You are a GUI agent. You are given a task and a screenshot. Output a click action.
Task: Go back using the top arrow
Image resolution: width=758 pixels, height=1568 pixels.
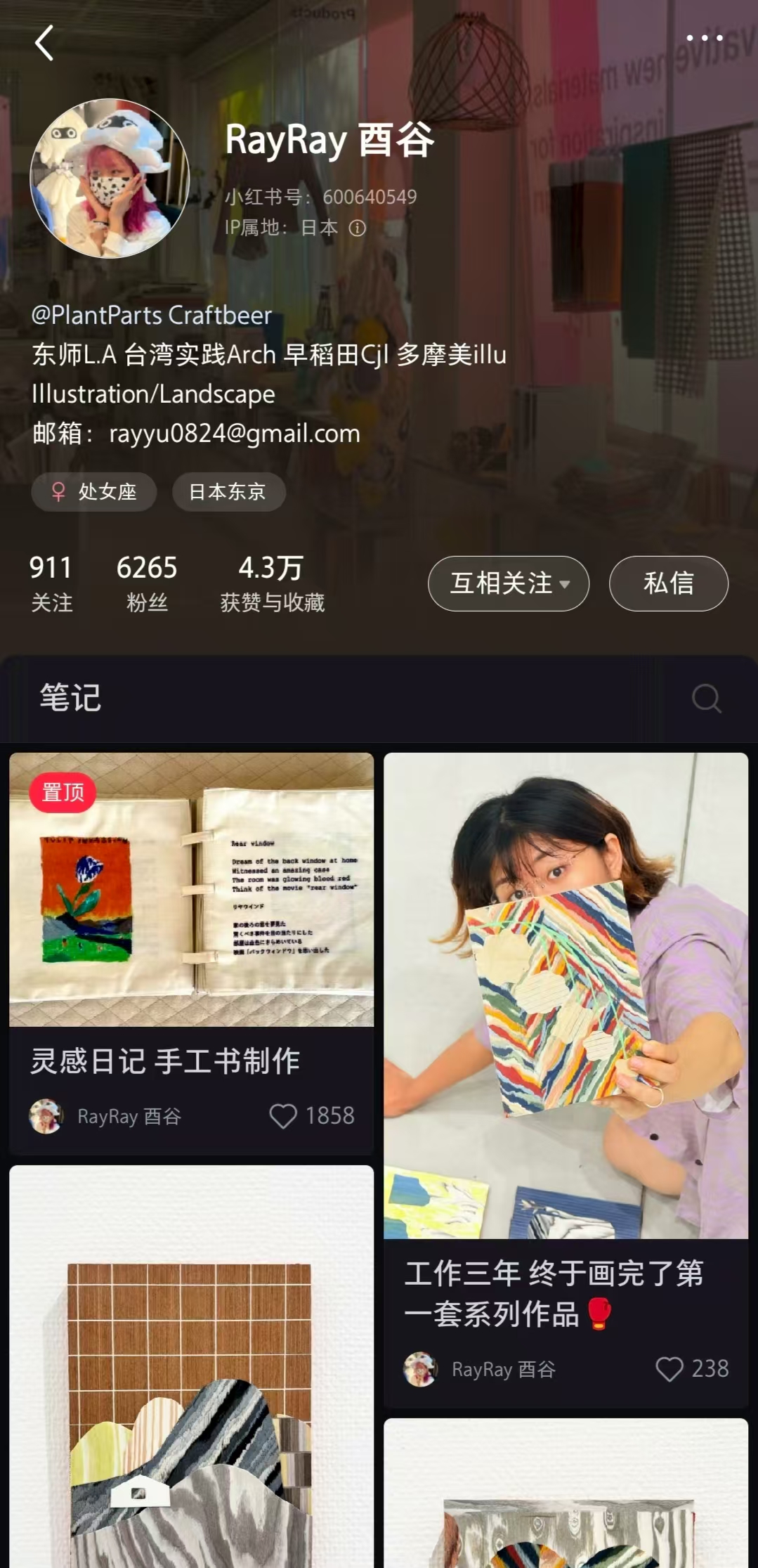[x=44, y=43]
